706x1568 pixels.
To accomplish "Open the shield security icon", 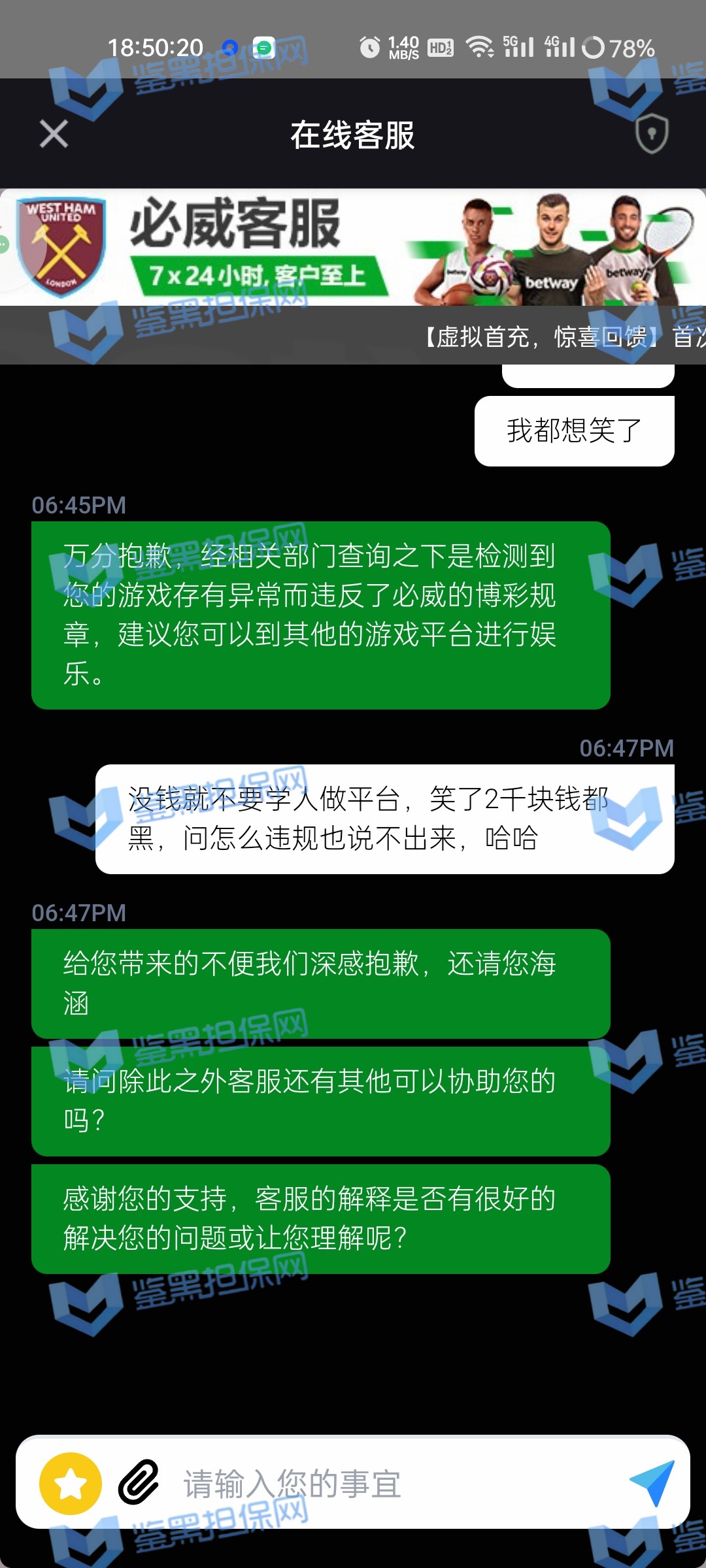I will (x=652, y=134).
